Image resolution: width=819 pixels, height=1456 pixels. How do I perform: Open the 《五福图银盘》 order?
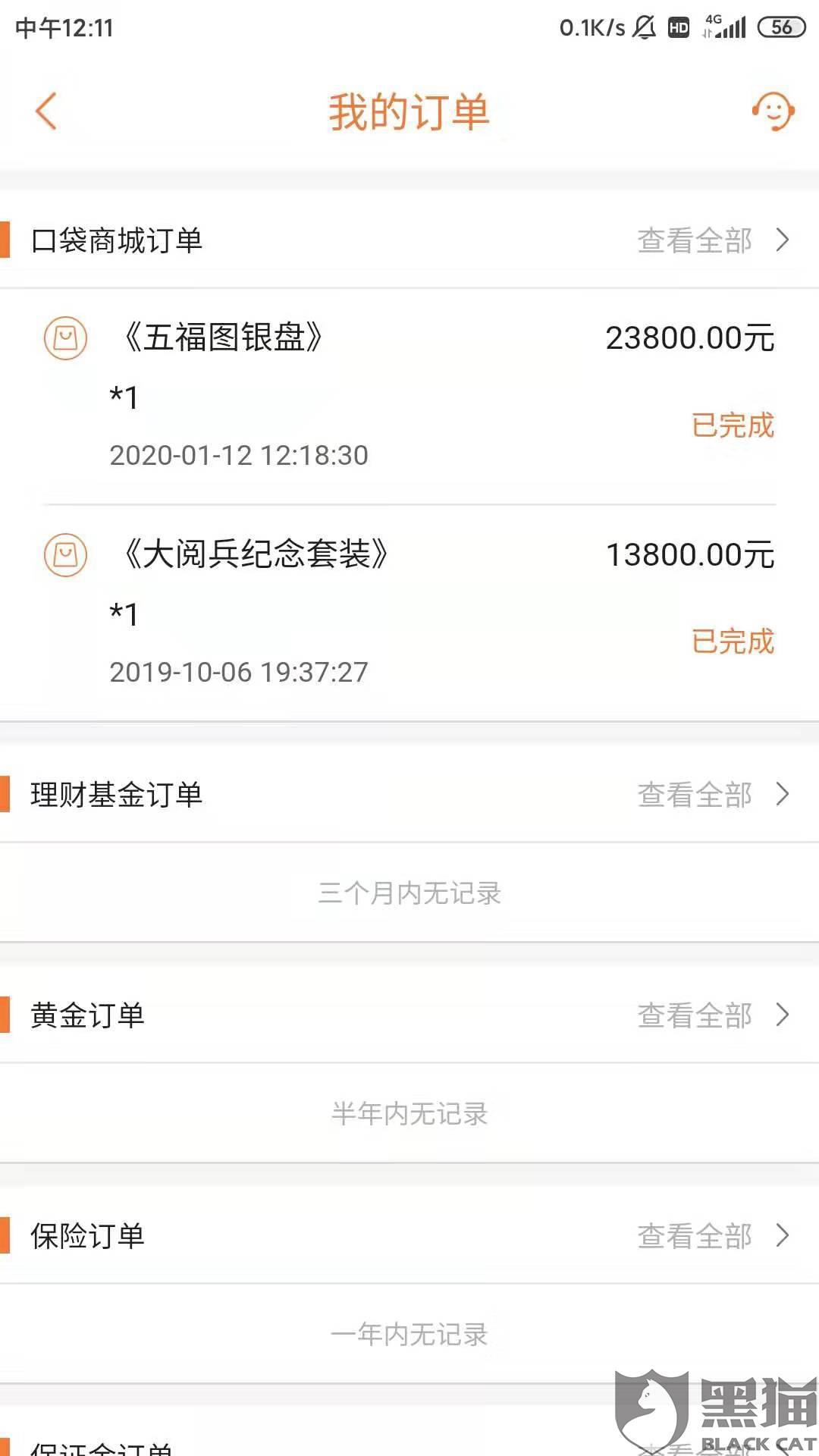409,397
